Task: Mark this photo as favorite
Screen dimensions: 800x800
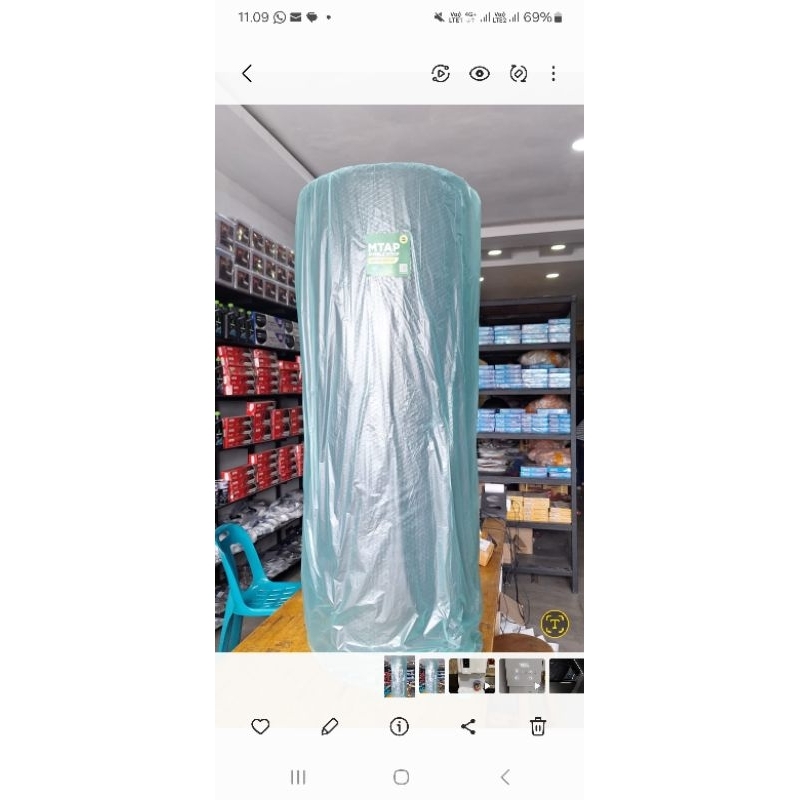Action: (260, 727)
